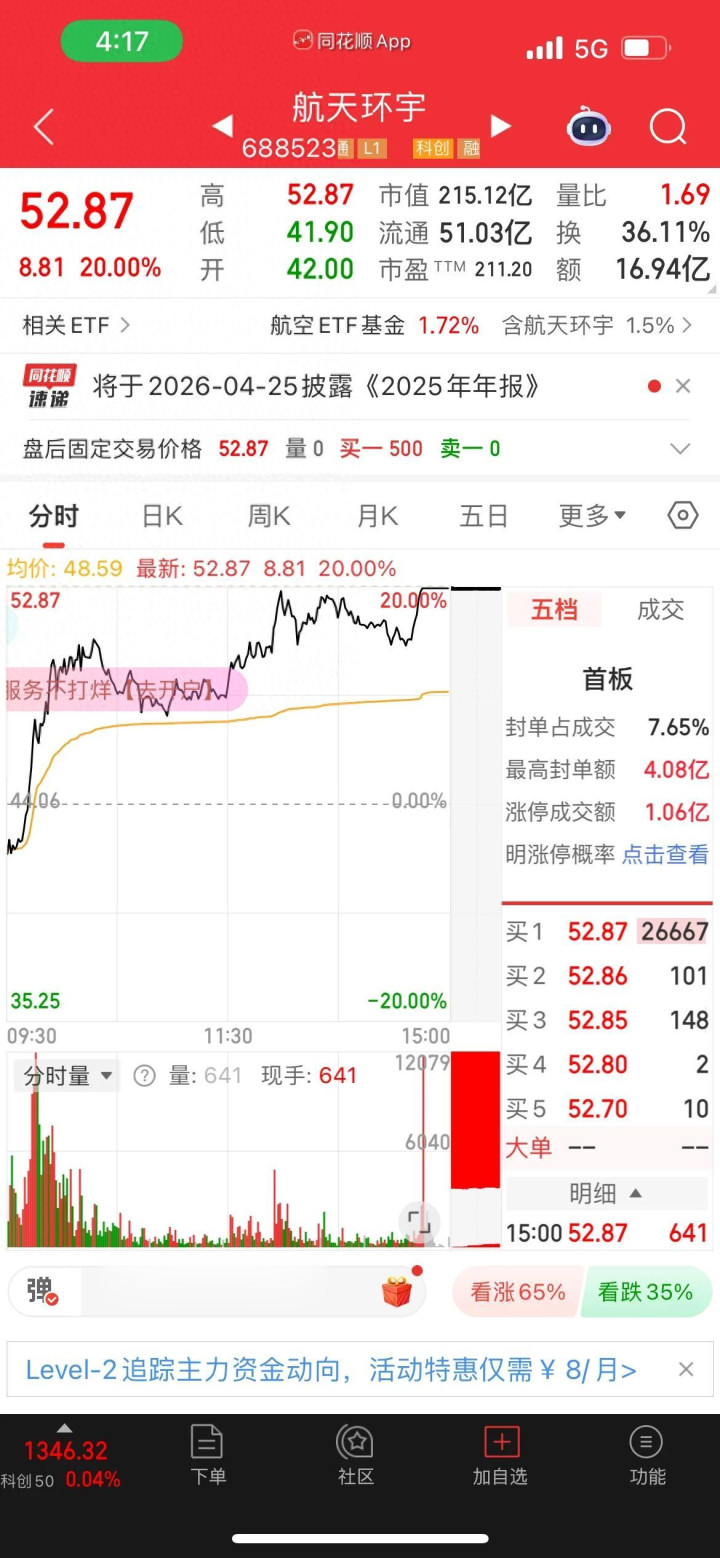The height and width of the screenshot is (1558, 720).
Task: Switch to the 日K chart tab
Action: pos(162,516)
